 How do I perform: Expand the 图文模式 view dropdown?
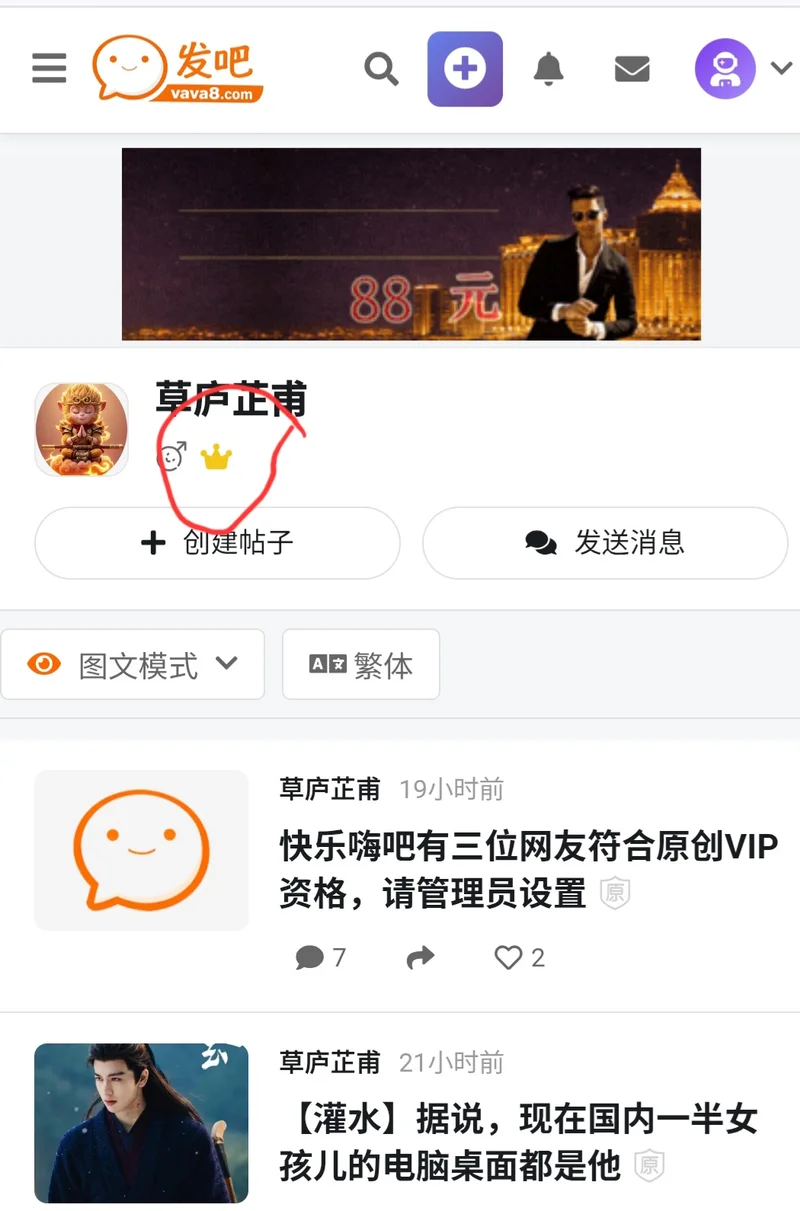point(133,665)
